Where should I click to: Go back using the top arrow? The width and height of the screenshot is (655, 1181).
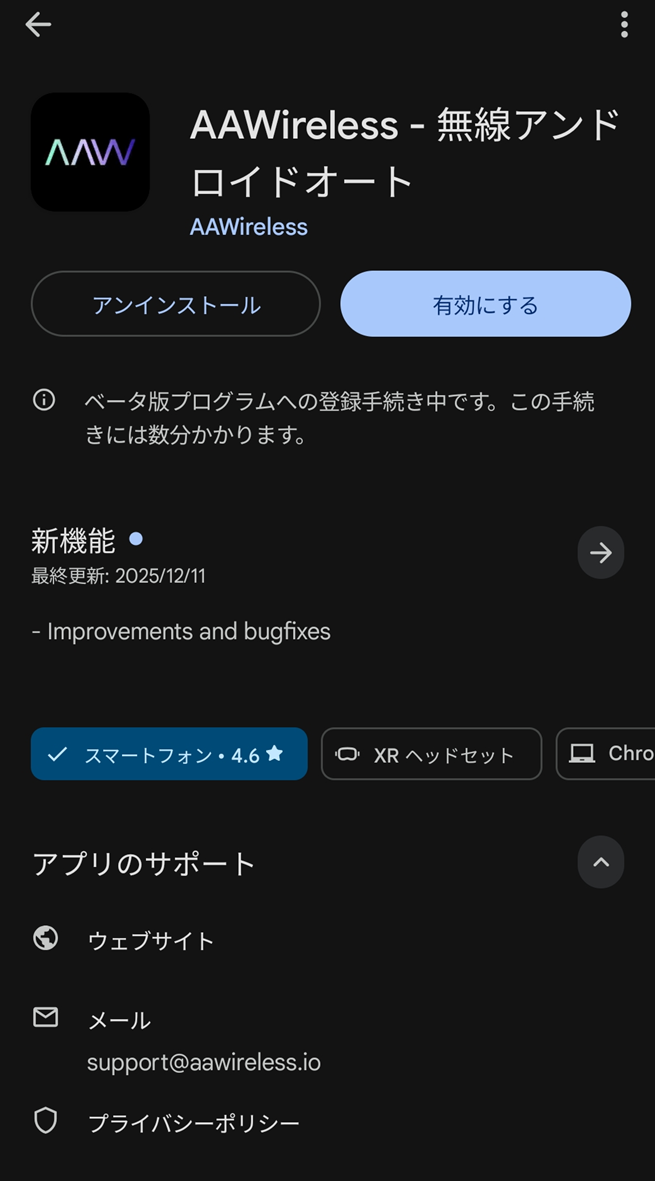click(38, 25)
